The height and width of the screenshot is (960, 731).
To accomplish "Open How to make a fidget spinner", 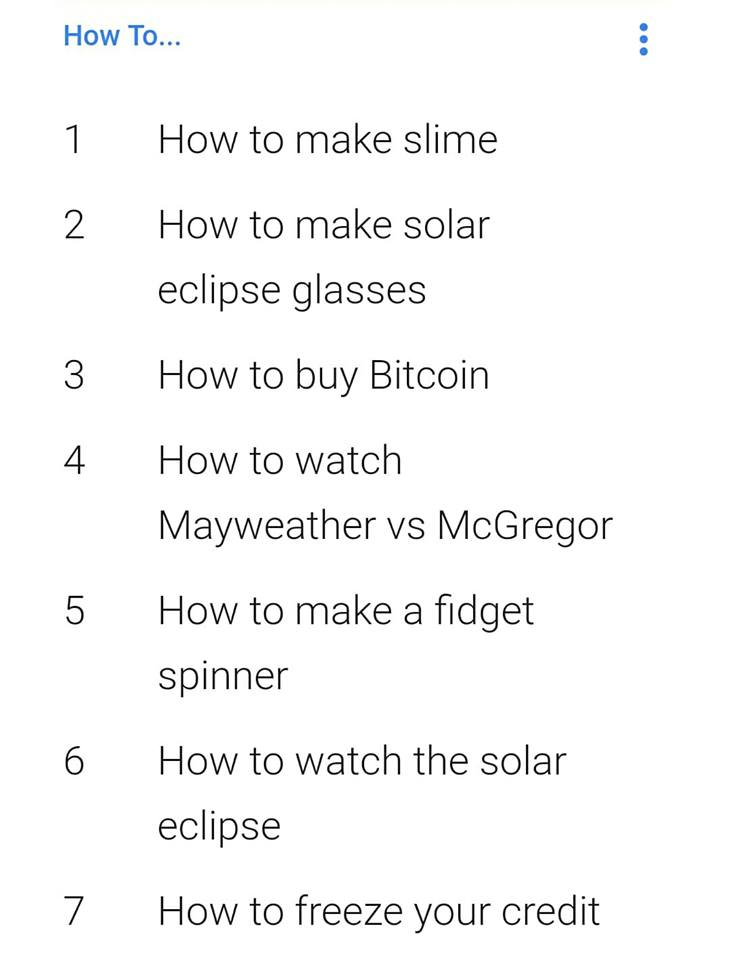I will (345, 642).
